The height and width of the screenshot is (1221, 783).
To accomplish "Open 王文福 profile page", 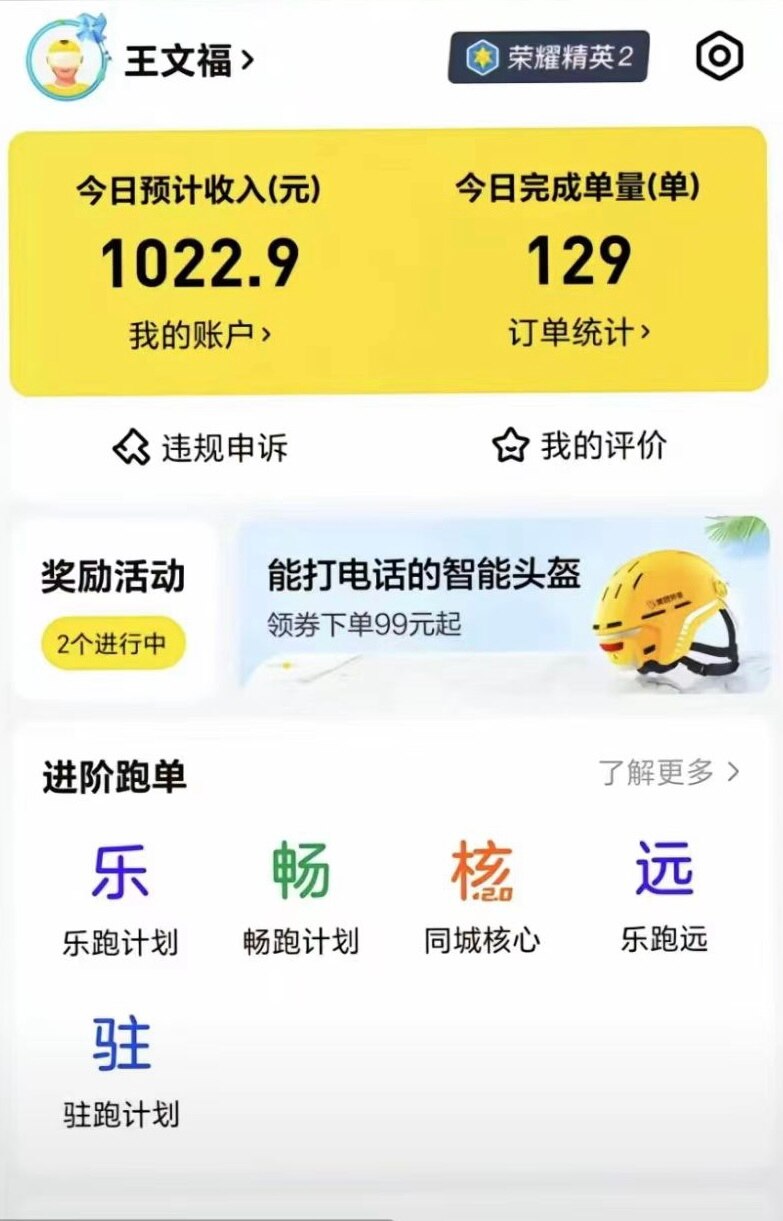I will (x=189, y=61).
